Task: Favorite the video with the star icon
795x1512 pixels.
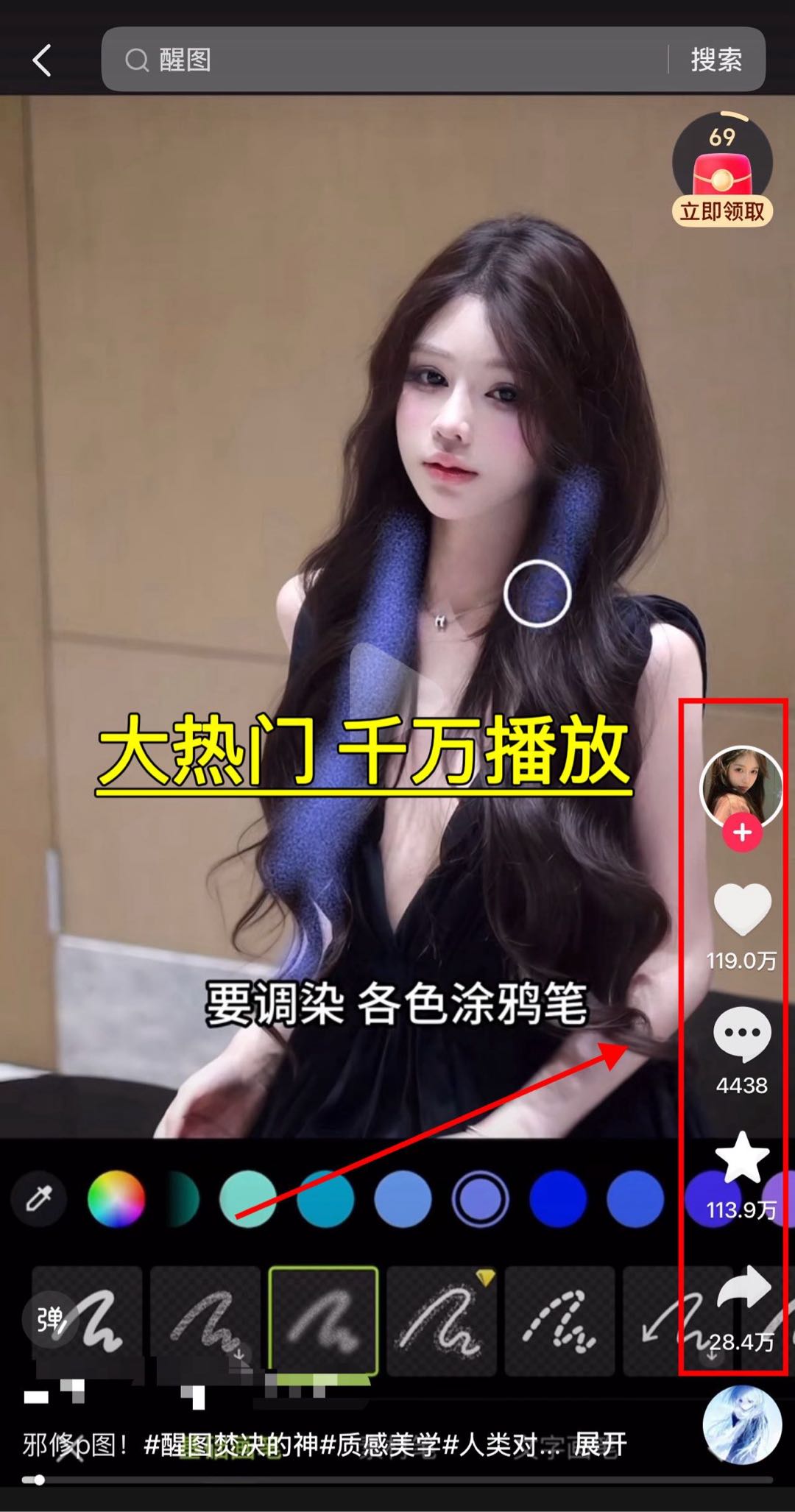Action: (x=742, y=1158)
